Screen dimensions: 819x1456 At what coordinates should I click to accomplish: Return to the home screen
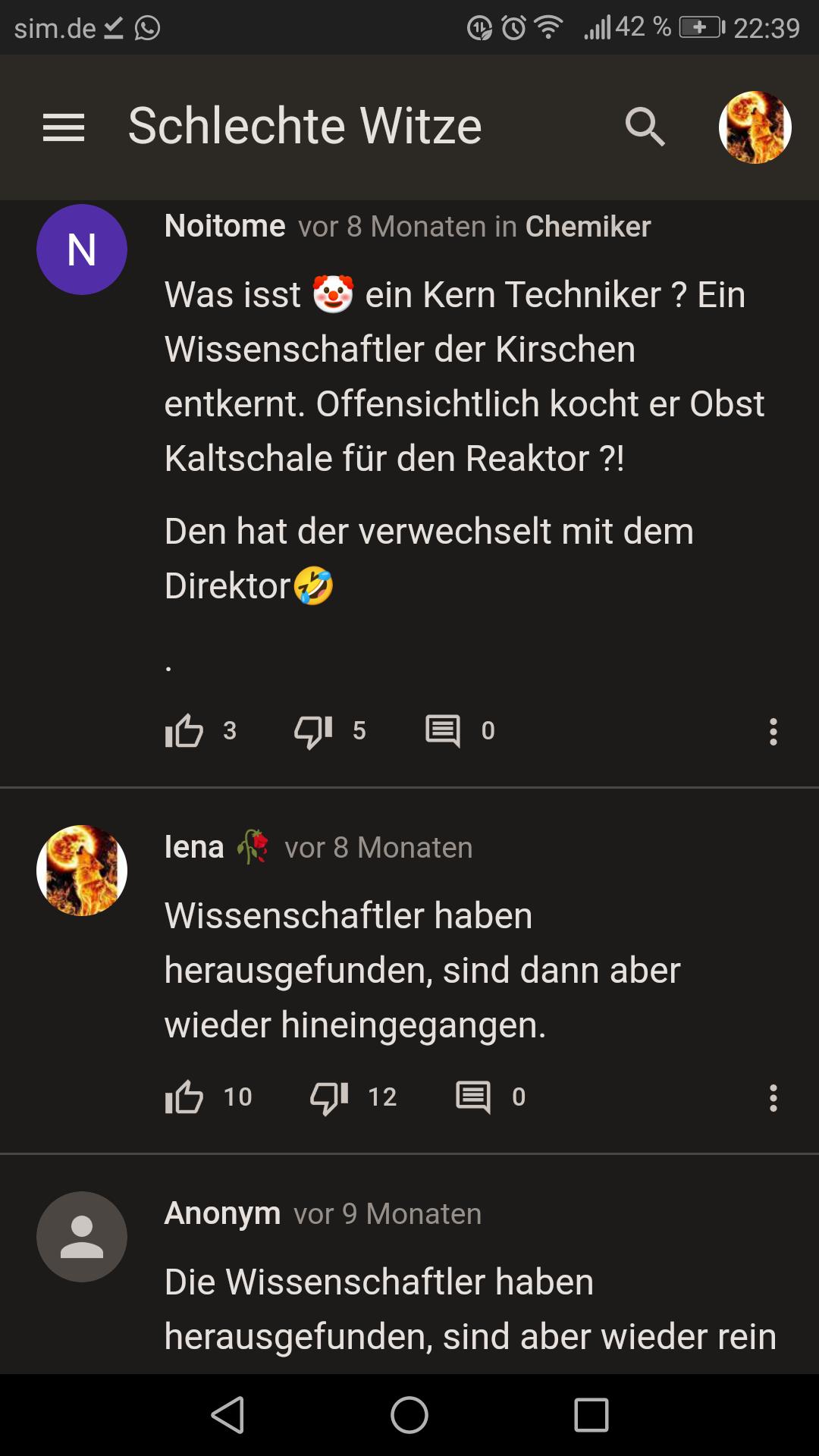point(409,1415)
